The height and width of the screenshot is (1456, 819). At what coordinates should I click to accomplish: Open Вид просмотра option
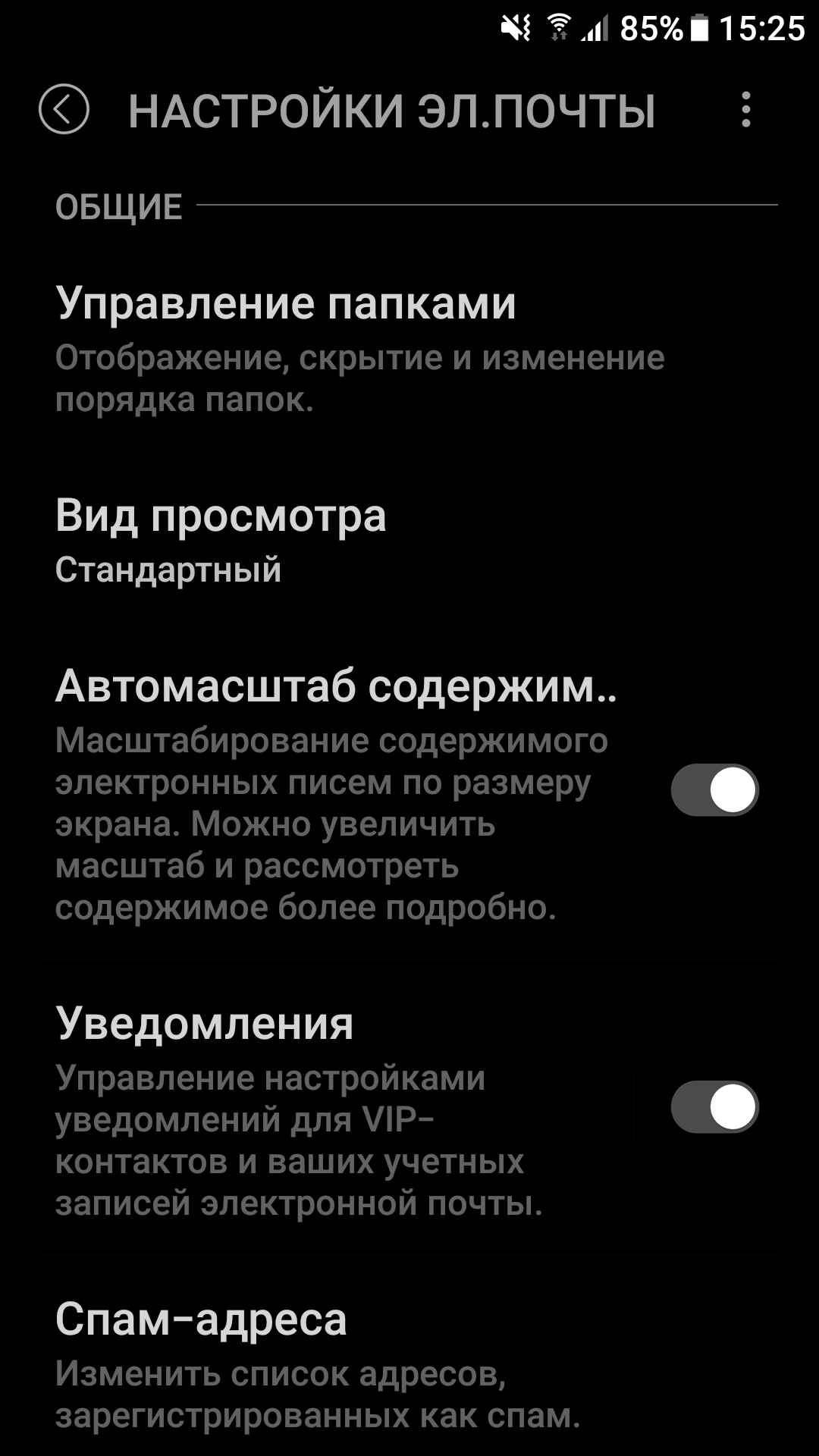click(x=409, y=538)
